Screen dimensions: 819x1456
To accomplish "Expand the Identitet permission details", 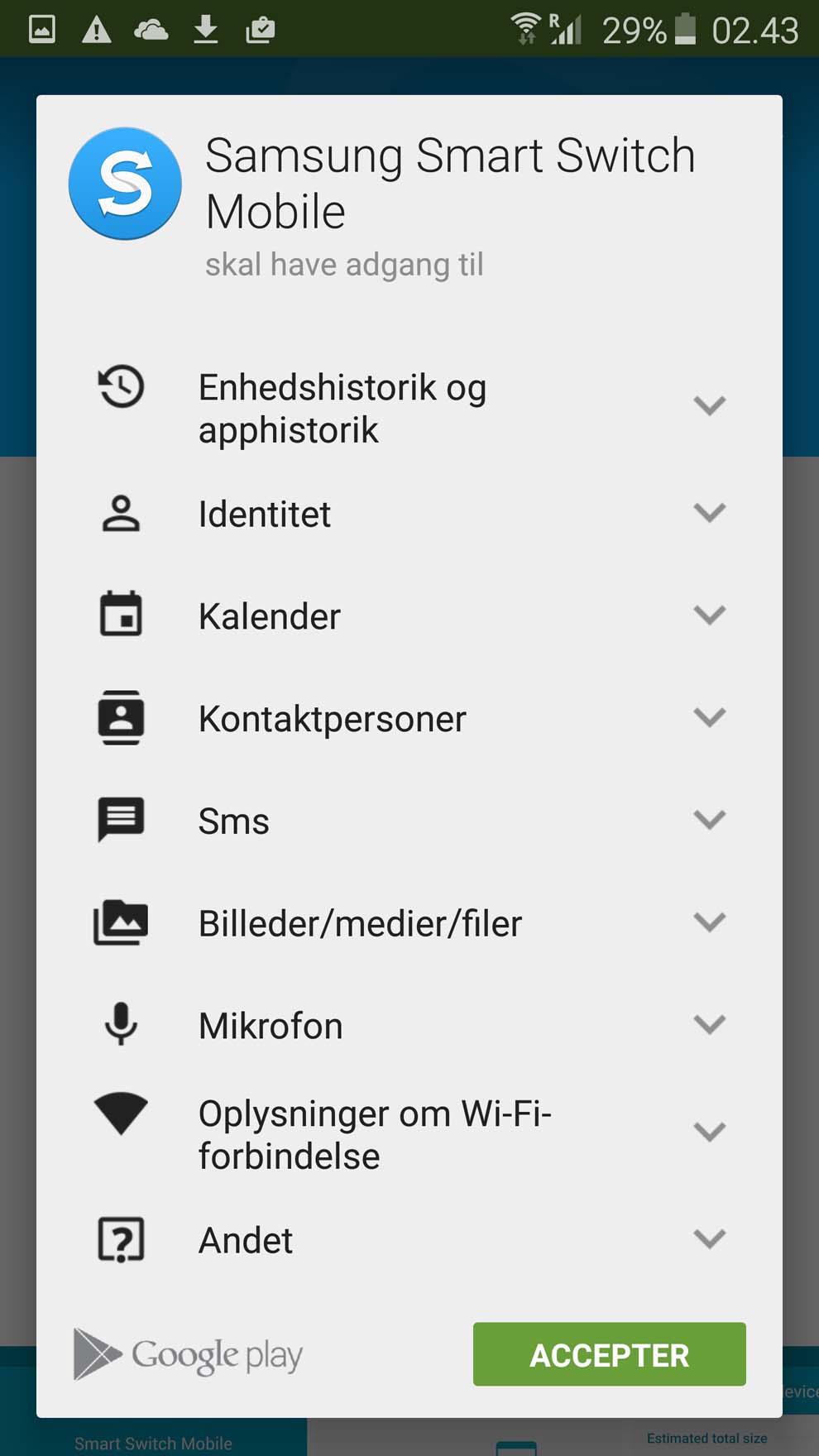I will pyautogui.click(x=409, y=514).
